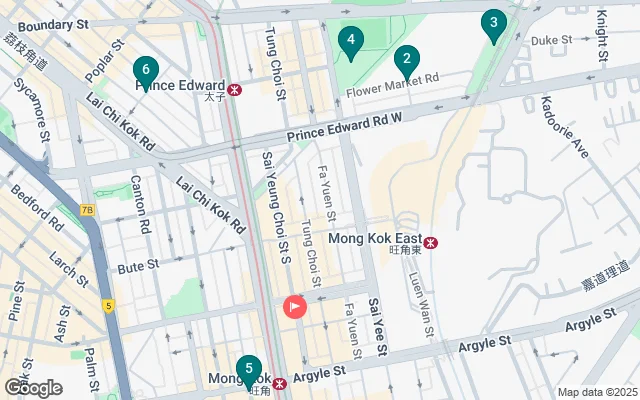Viewport: 640px width, 400px height.
Task: Open pin number 5 on Argyle St
Action: point(248,370)
